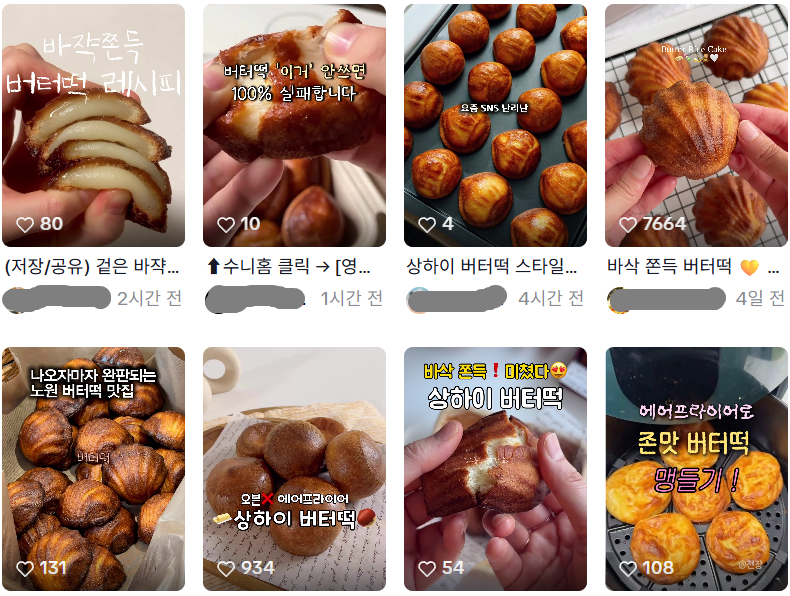Open the 노원 버터떡 맛집 video
The width and height of the screenshot is (790, 596).
[93, 468]
